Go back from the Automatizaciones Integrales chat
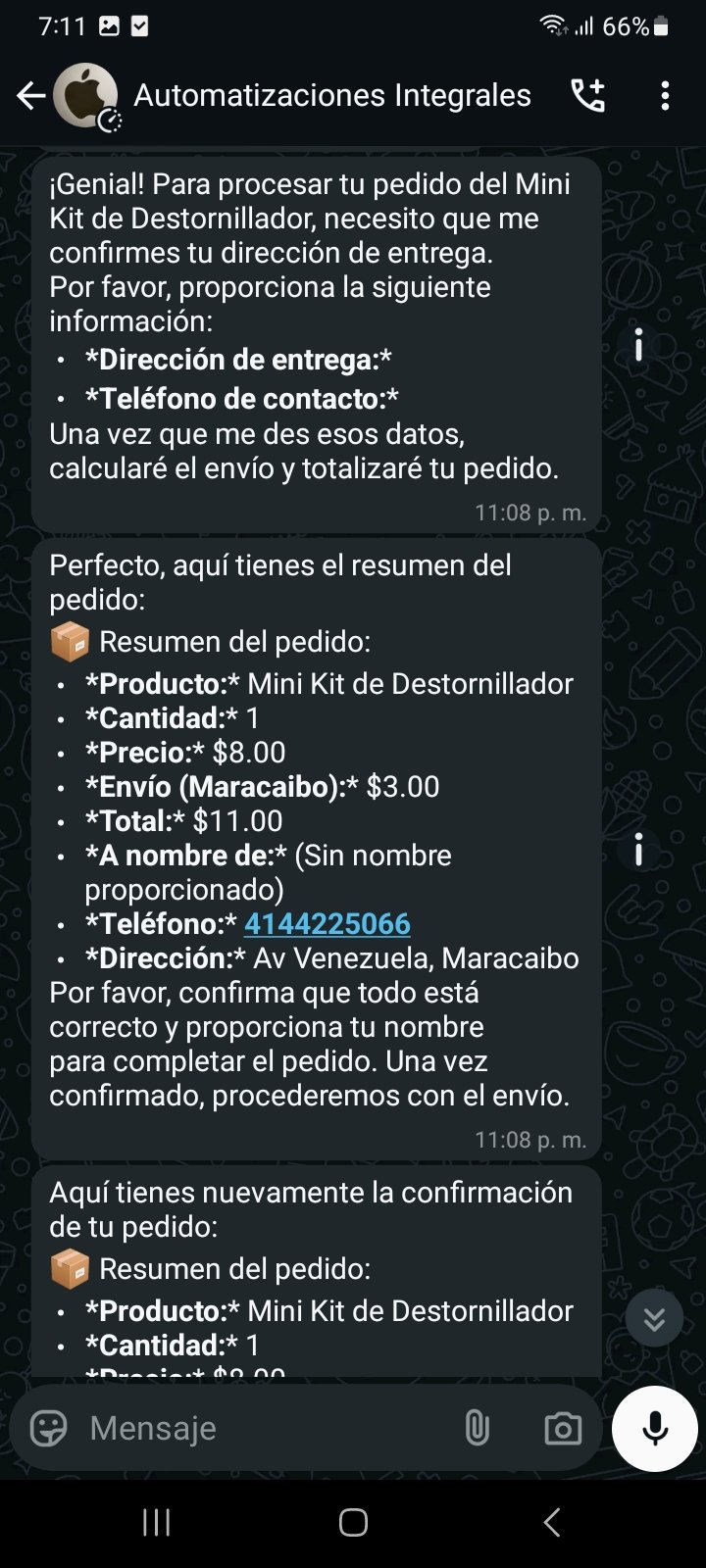The height and width of the screenshot is (1568, 706). coord(31,95)
